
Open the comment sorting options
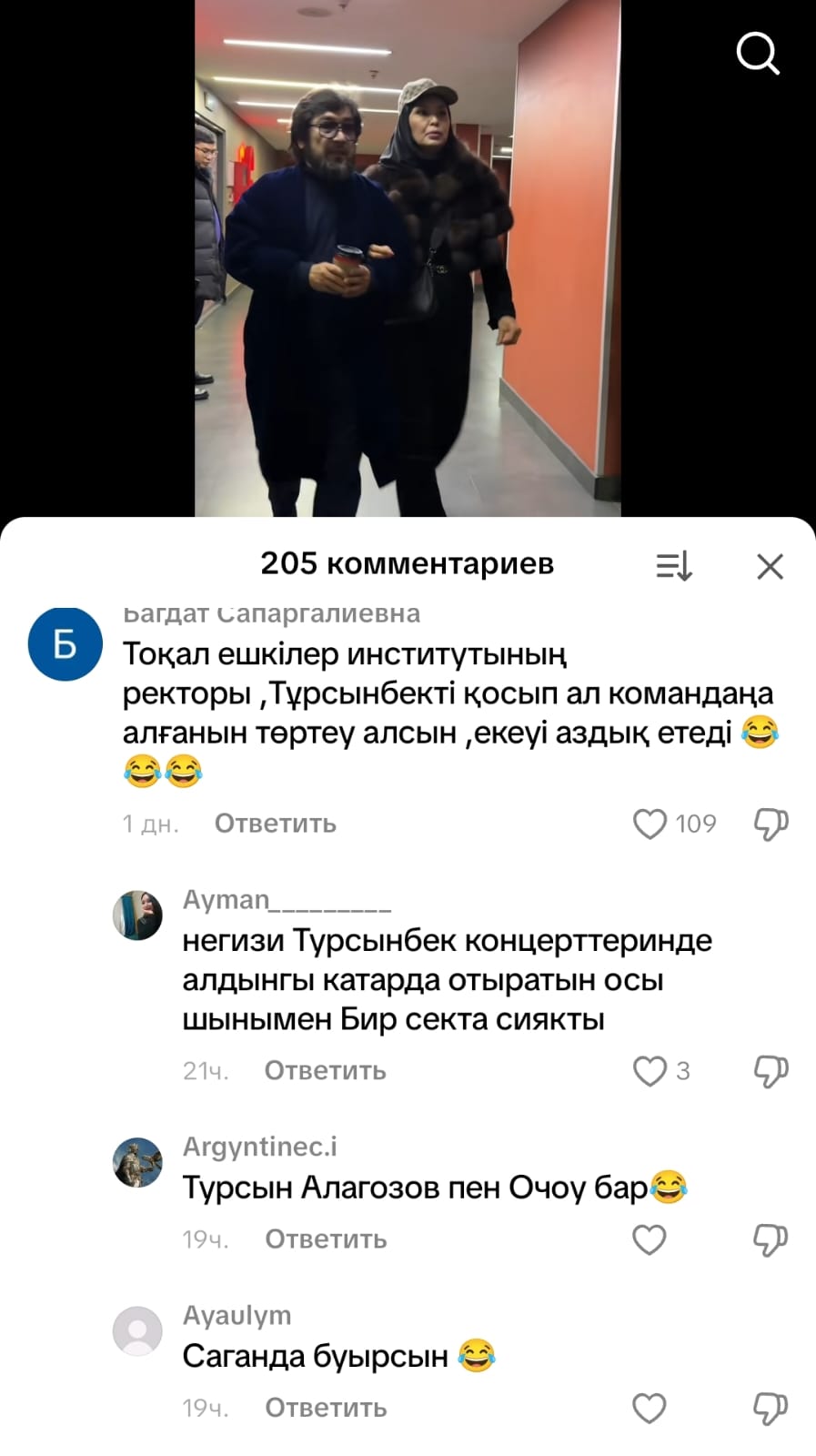pyautogui.click(x=674, y=566)
